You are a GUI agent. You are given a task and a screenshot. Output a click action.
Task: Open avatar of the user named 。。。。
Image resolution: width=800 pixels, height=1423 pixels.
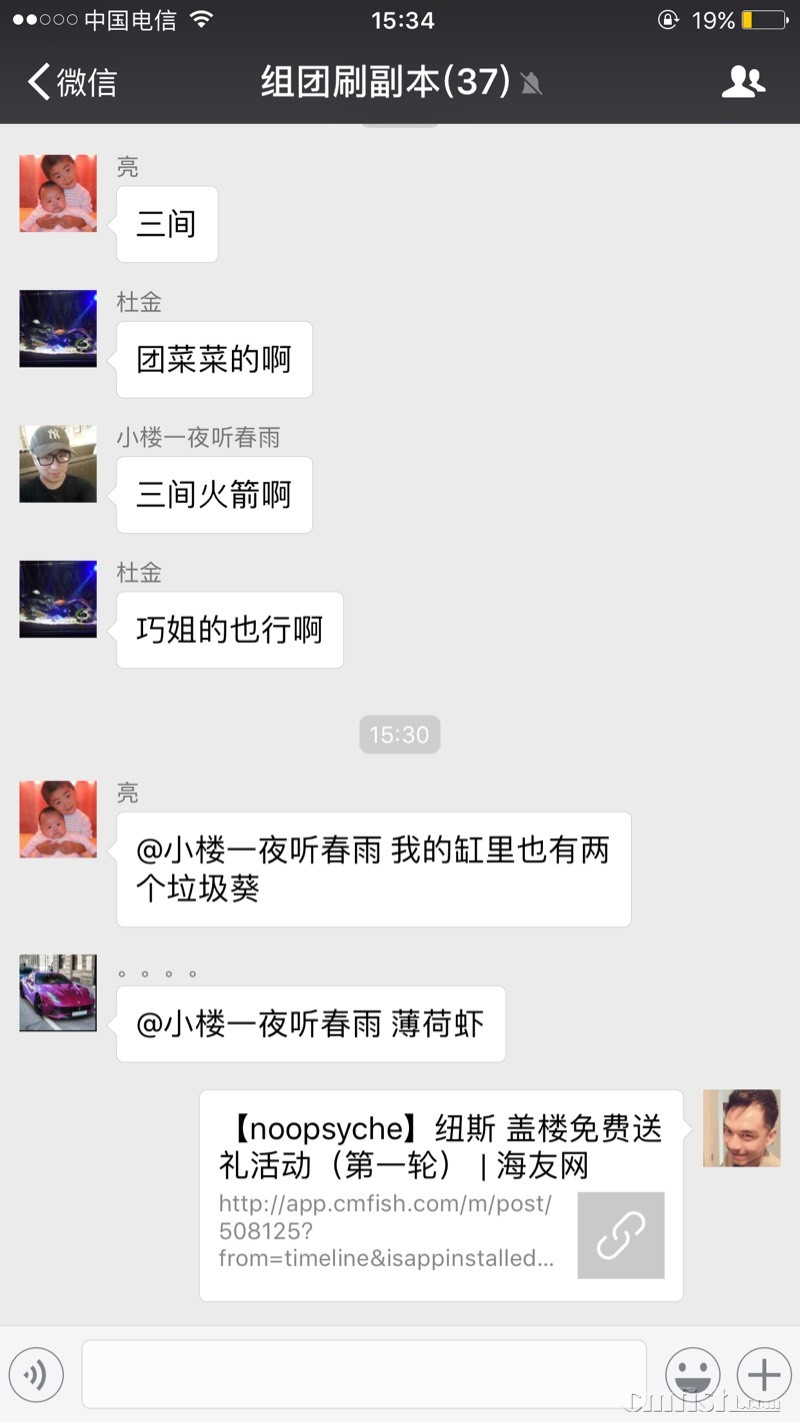click(x=58, y=993)
